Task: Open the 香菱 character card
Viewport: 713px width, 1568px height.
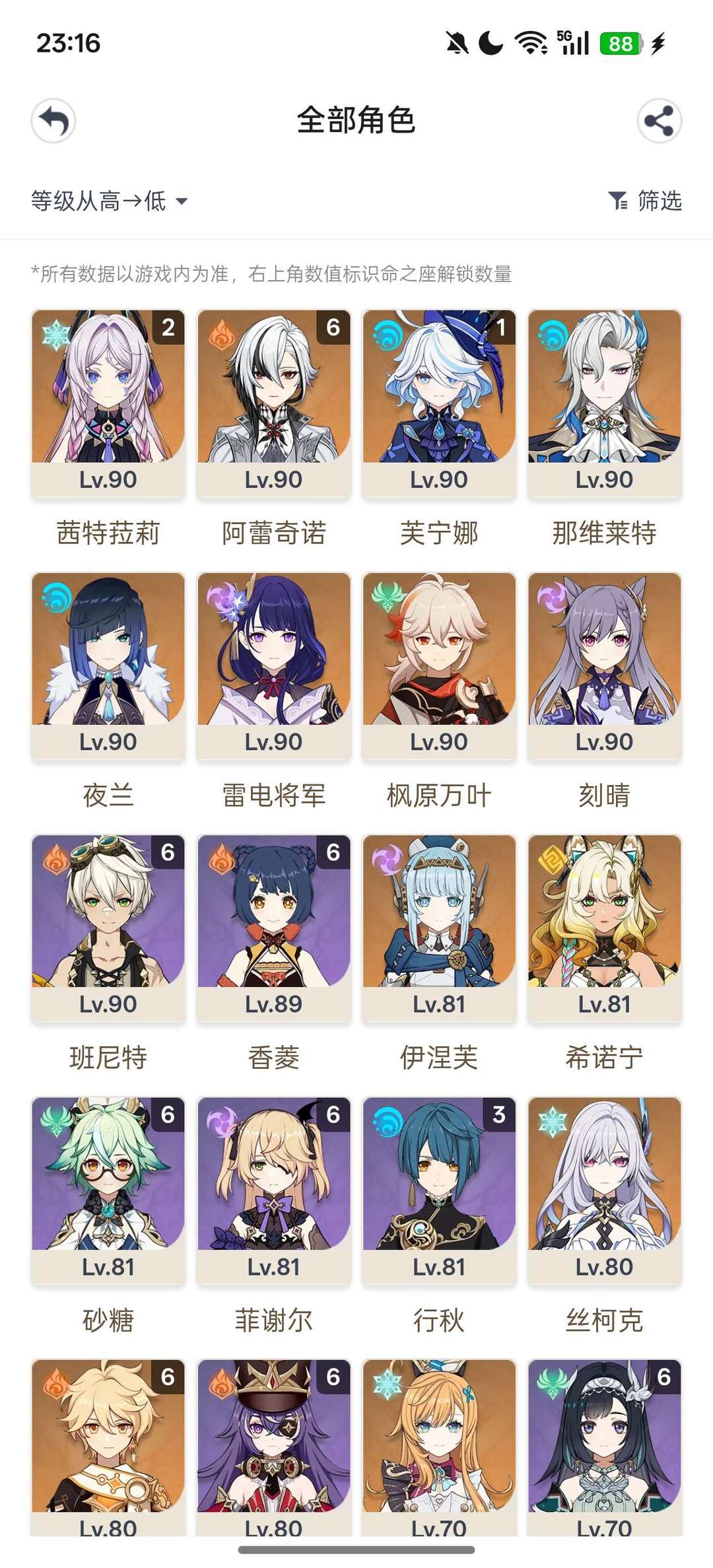Action: coord(273,928)
